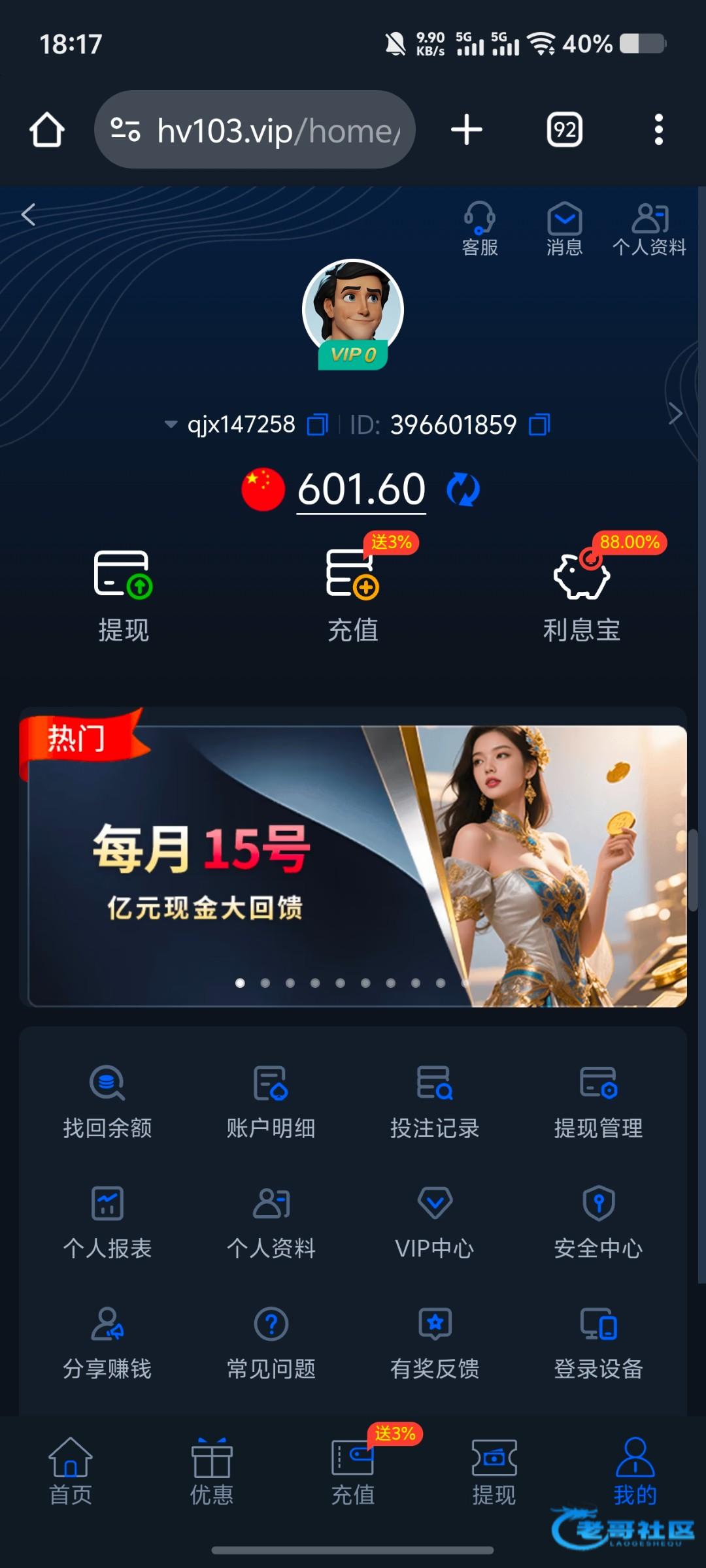
Task: Open 客服 customer service
Action: pos(480,228)
